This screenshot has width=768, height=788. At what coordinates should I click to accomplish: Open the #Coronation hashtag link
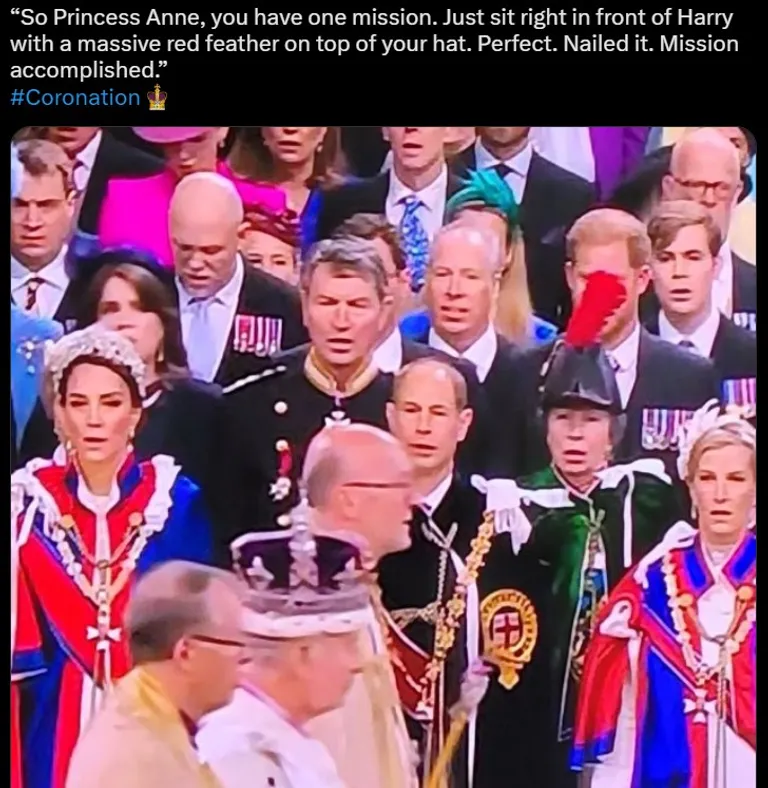(75, 98)
